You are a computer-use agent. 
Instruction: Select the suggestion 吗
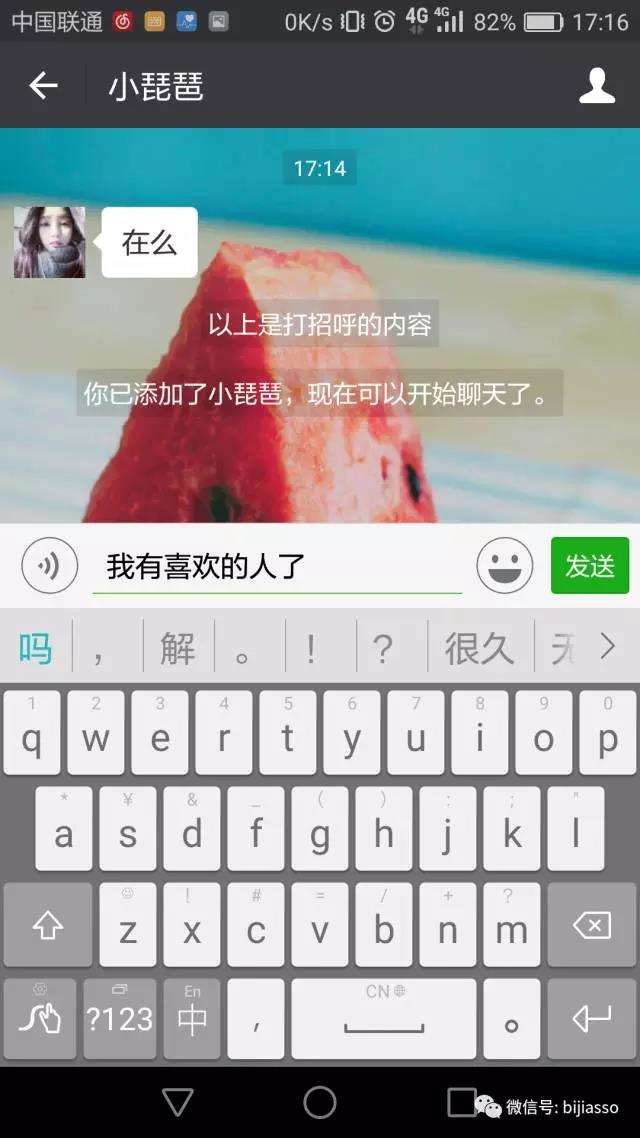click(35, 649)
